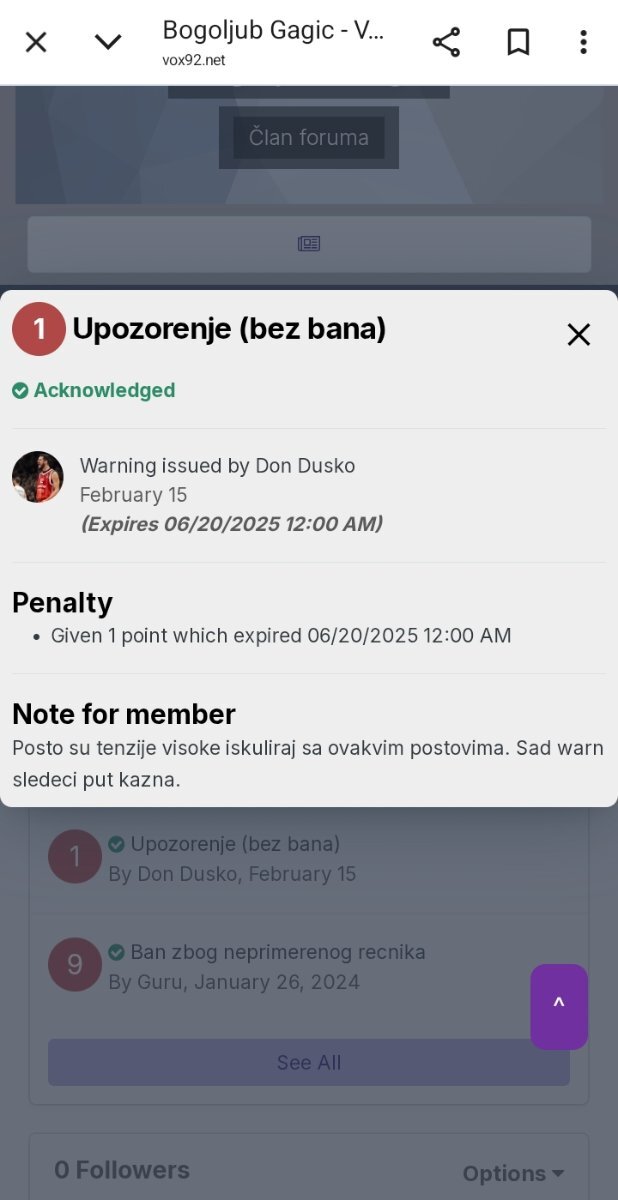The image size is (618, 1200).
Task: Tap the purple back-to-top button
Action: [559, 1007]
